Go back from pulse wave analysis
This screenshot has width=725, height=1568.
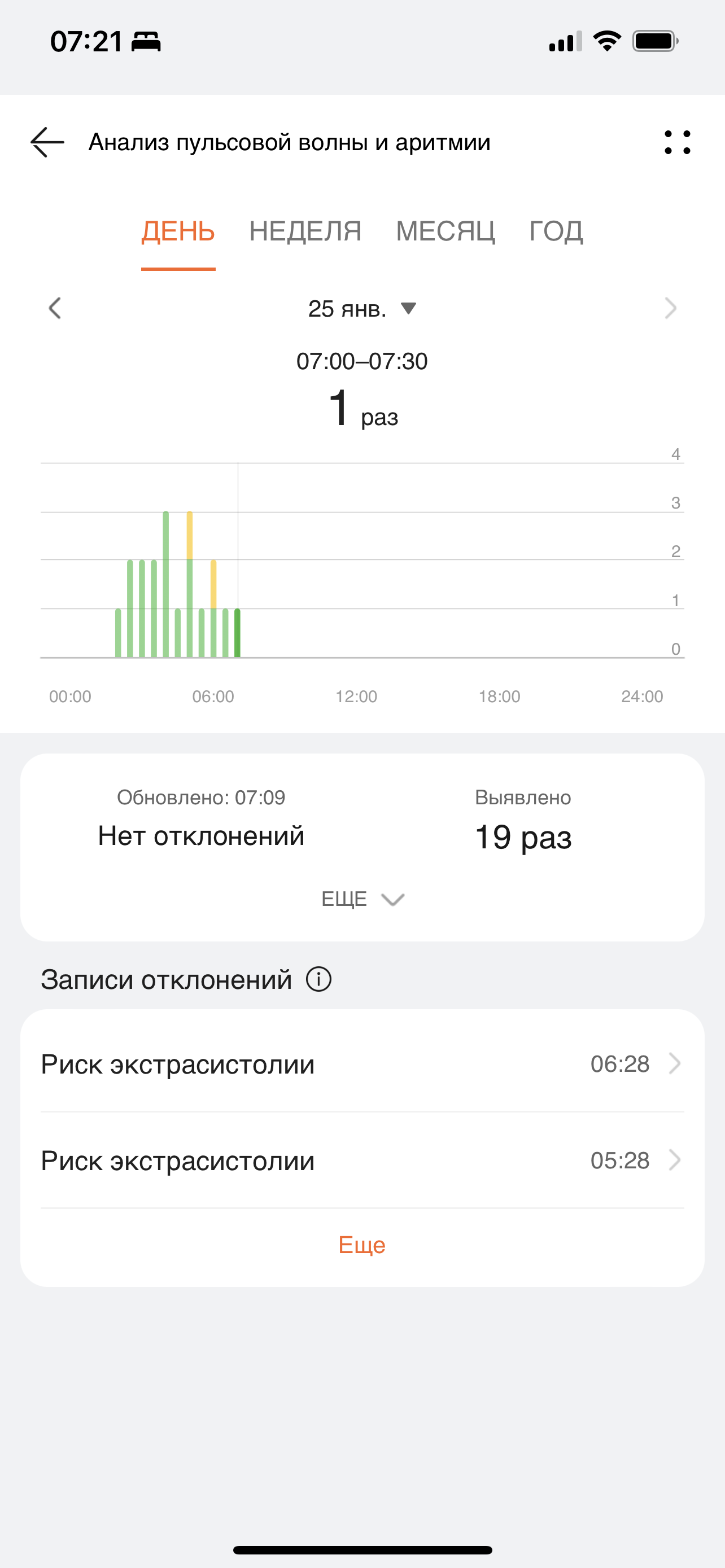pos(47,142)
